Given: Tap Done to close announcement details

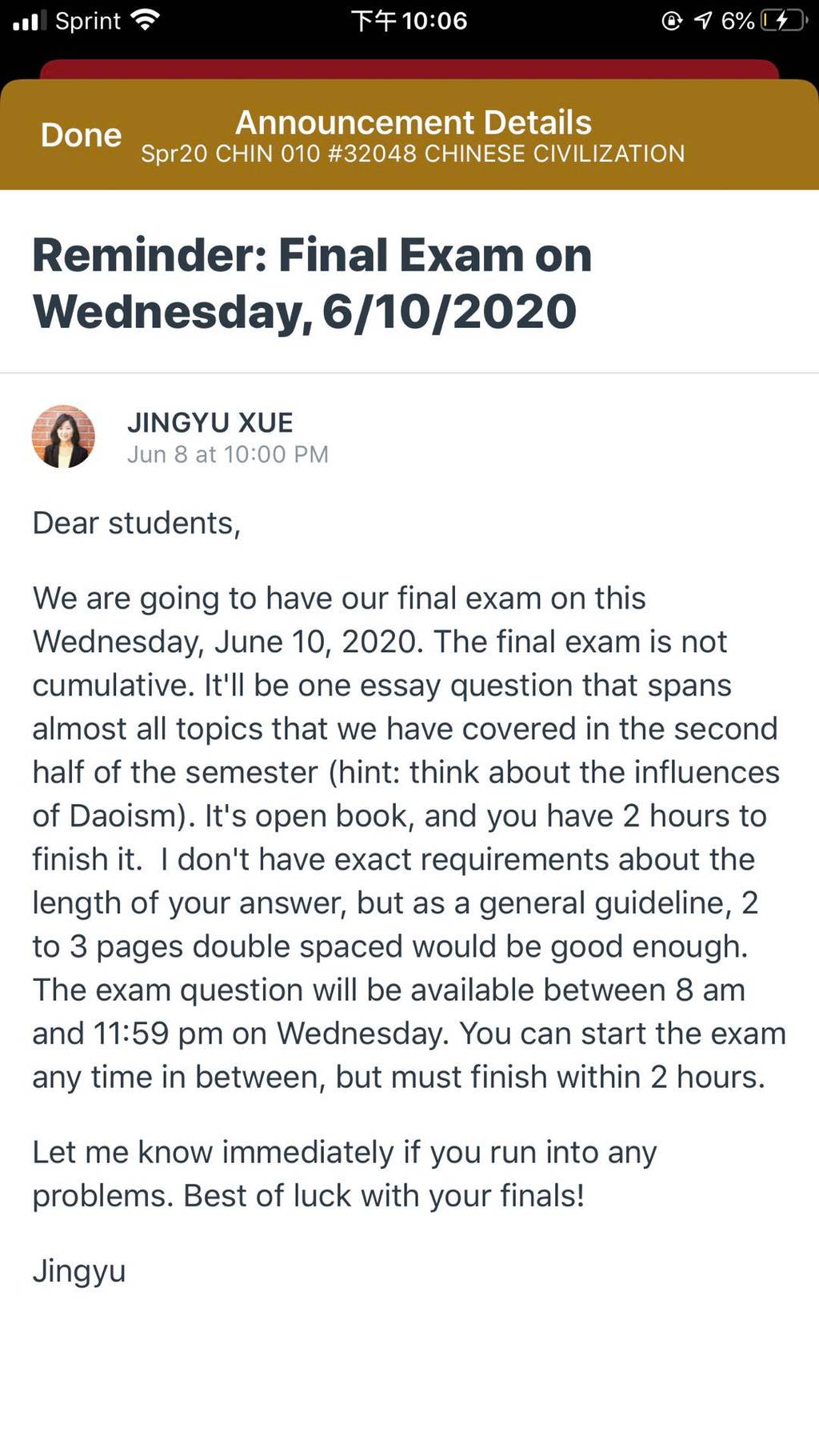Looking at the screenshot, I should tap(81, 135).
